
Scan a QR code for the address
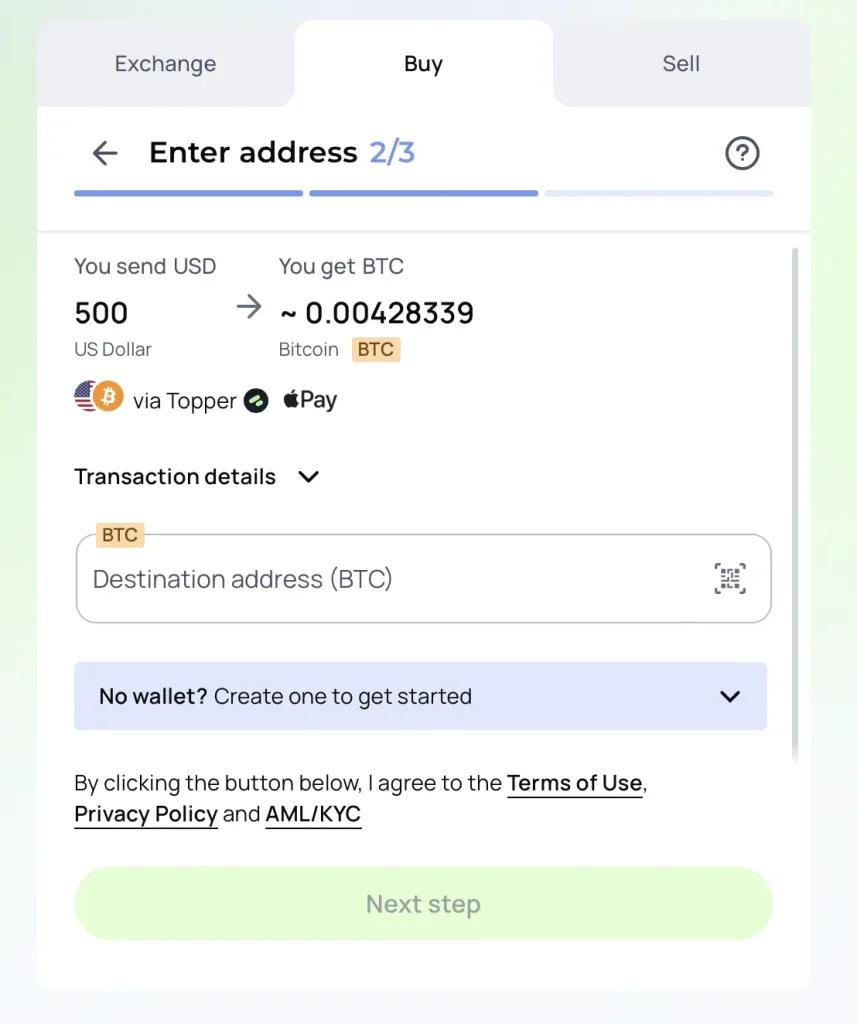730,579
